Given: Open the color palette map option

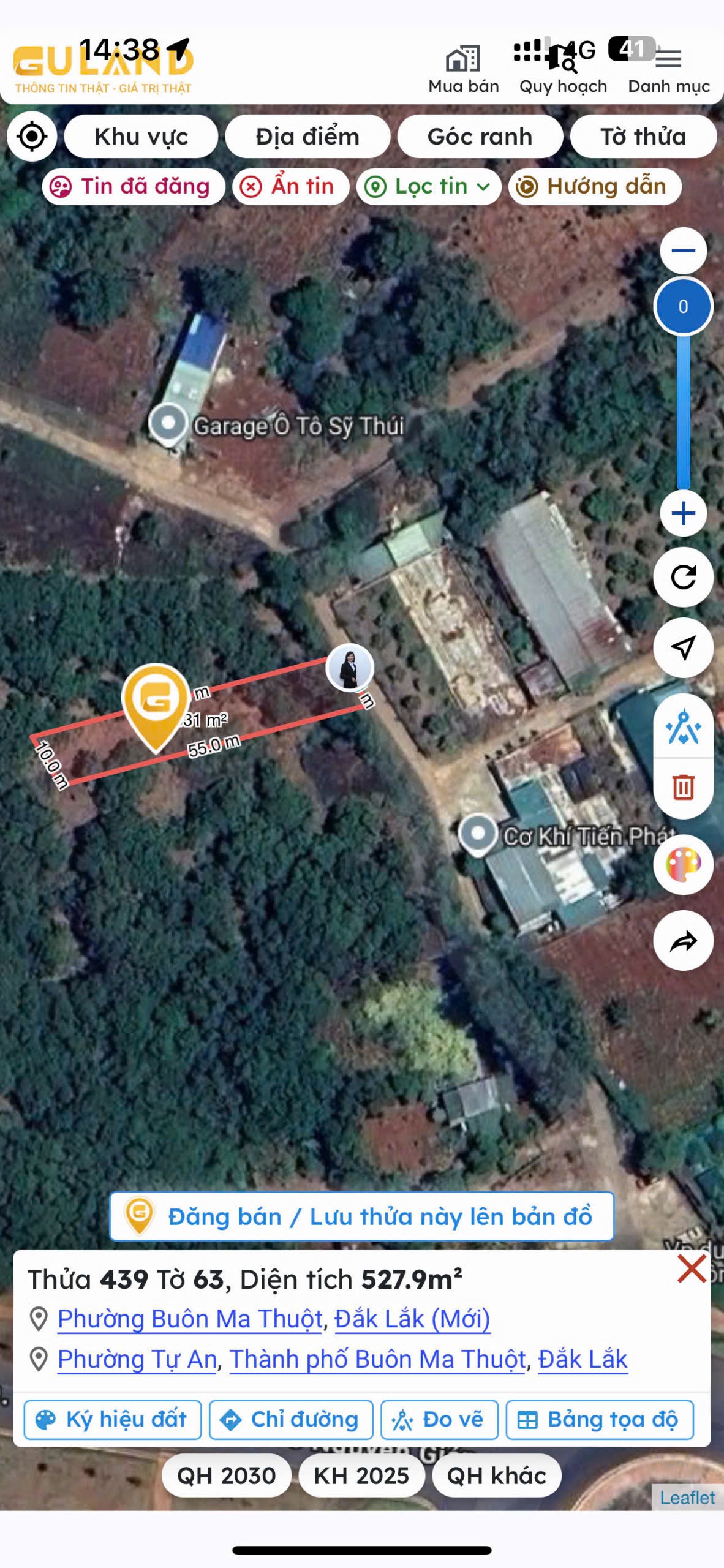Looking at the screenshot, I should coord(683,865).
